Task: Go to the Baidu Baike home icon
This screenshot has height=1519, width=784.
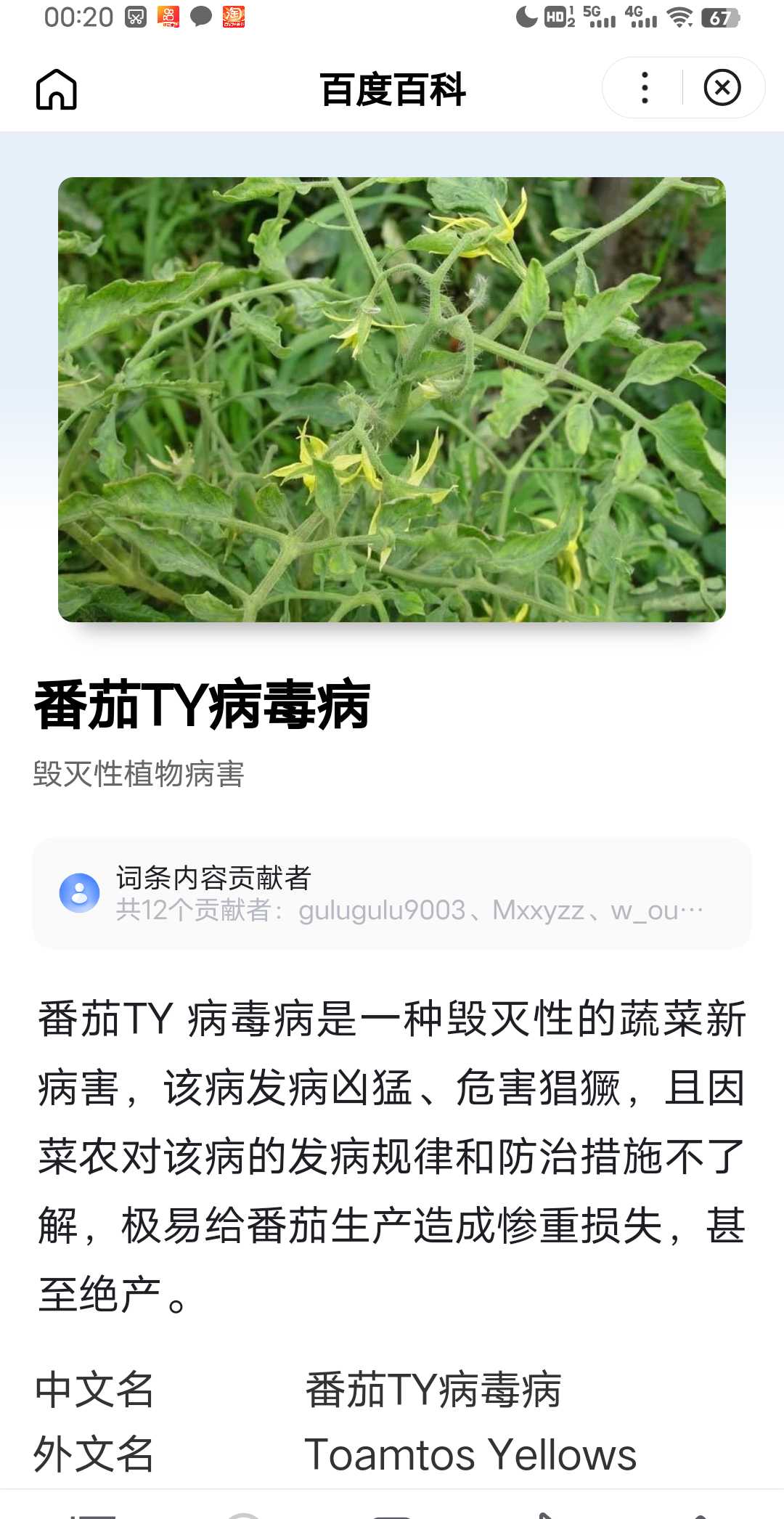Action: pyautogui.click(x=57, y=89)
